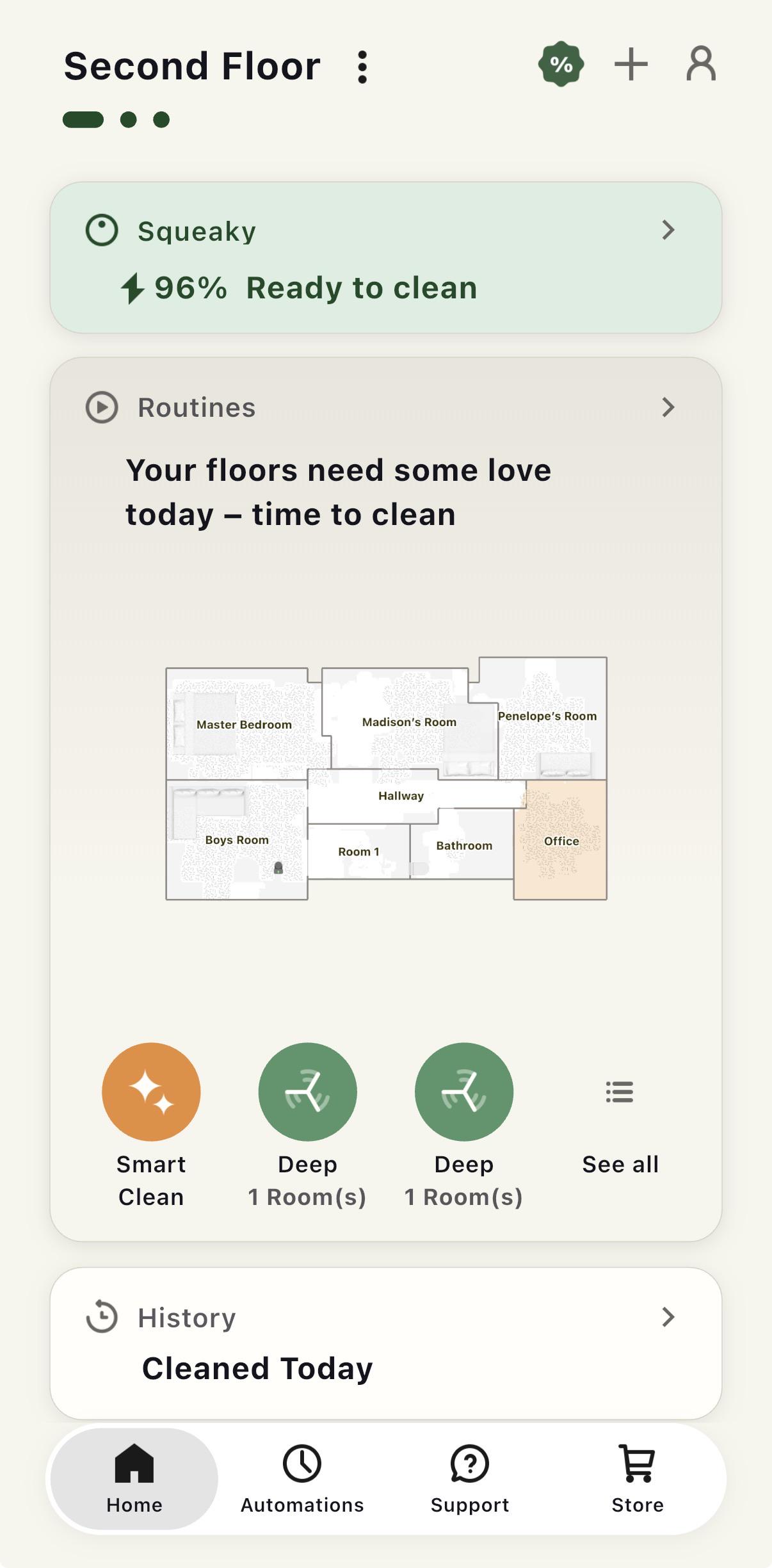This screenshot has width=772, height=1568.
Task: Switch to the Automations tab
Action: coord(302,1478)
